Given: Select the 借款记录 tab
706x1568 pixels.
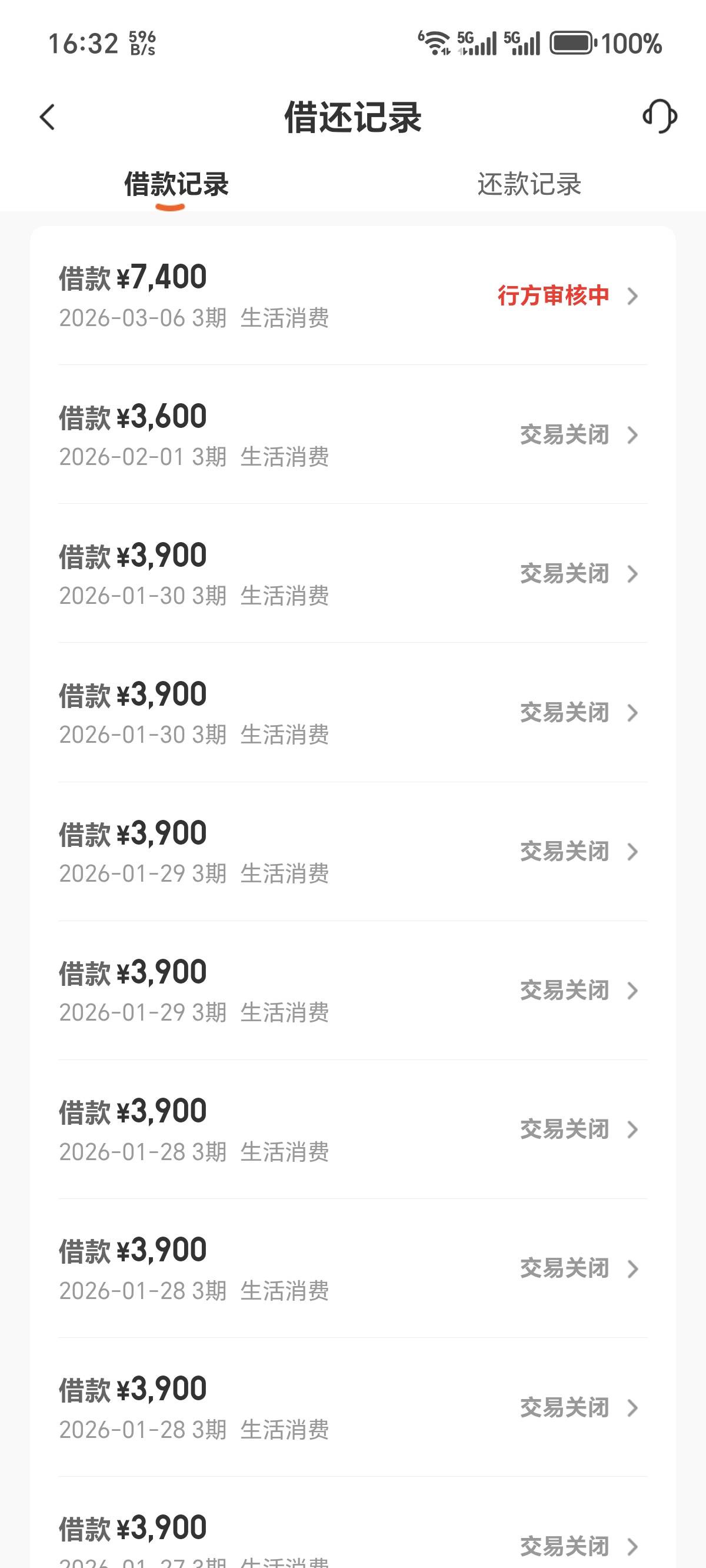Looking at the screenshot, I should tap(176, 184).
